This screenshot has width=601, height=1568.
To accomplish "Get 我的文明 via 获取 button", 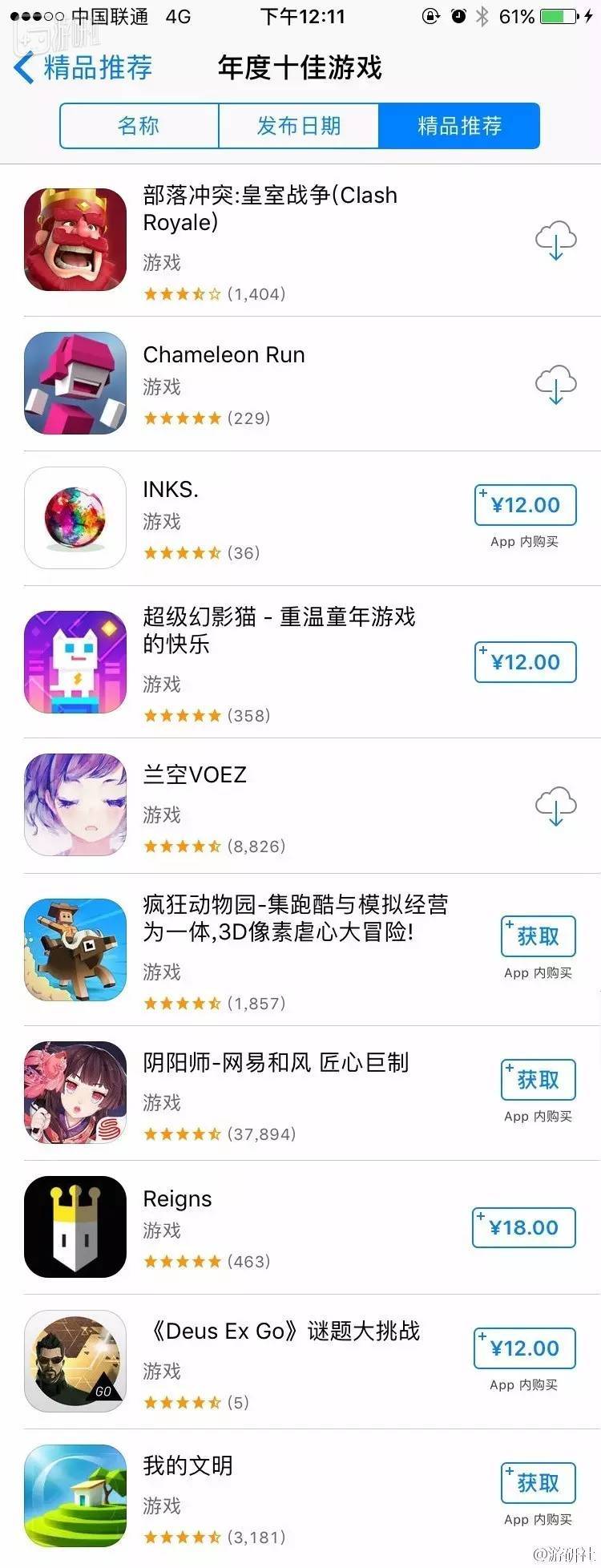I will coord(538,1483).
